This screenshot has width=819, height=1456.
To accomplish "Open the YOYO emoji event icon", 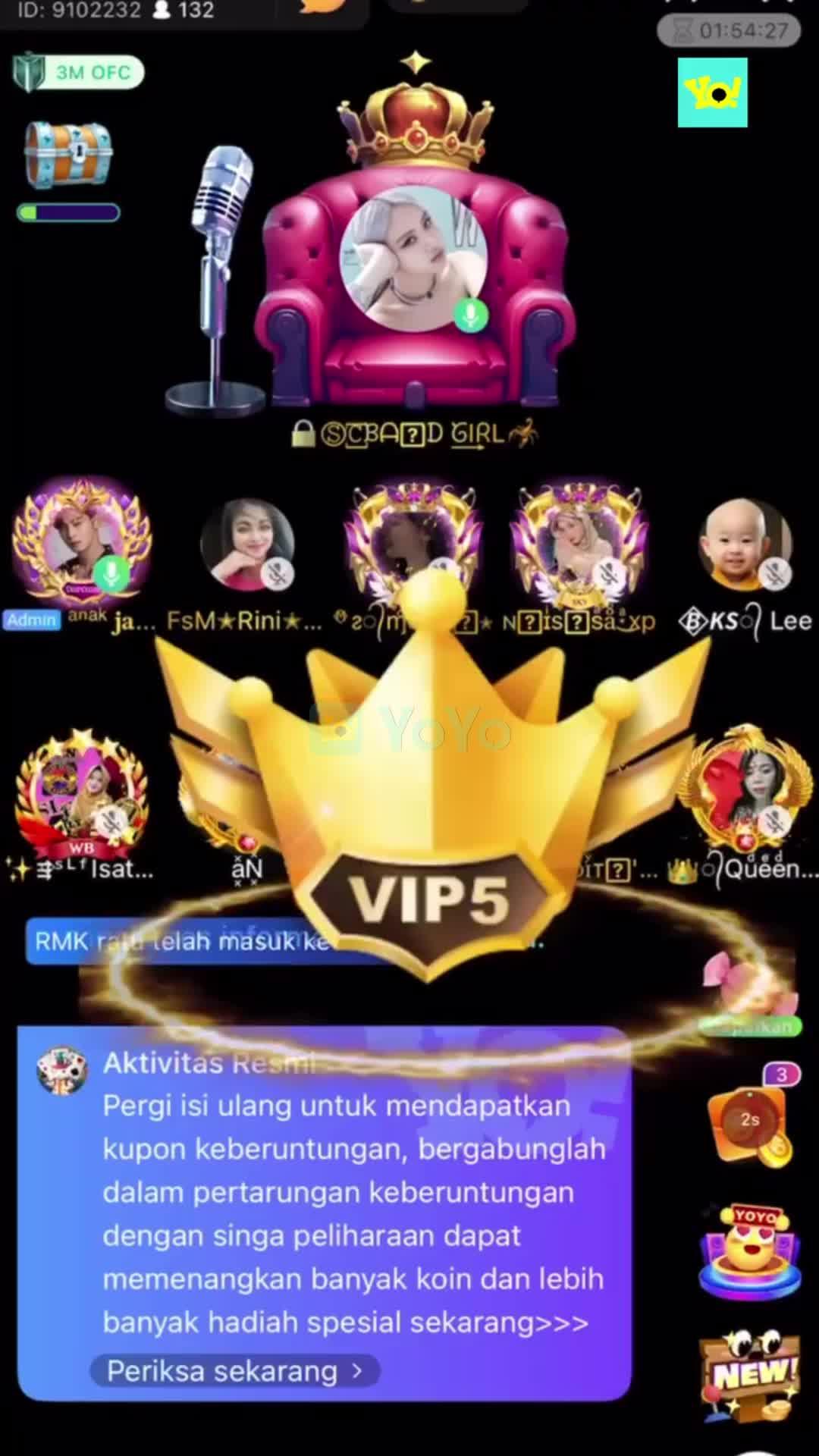I will pos(749,1251).
